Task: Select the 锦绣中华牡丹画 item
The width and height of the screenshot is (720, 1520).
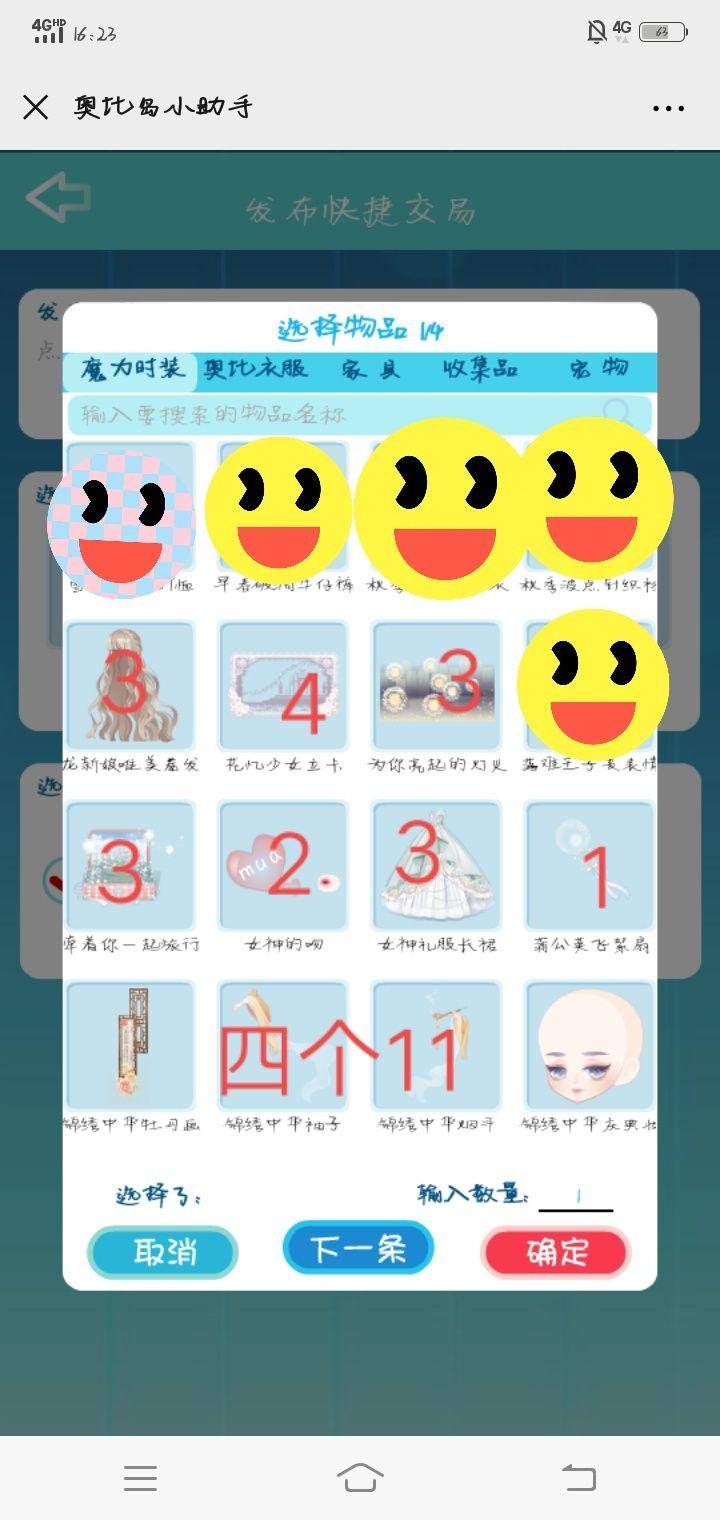Action: [130, 1046]
